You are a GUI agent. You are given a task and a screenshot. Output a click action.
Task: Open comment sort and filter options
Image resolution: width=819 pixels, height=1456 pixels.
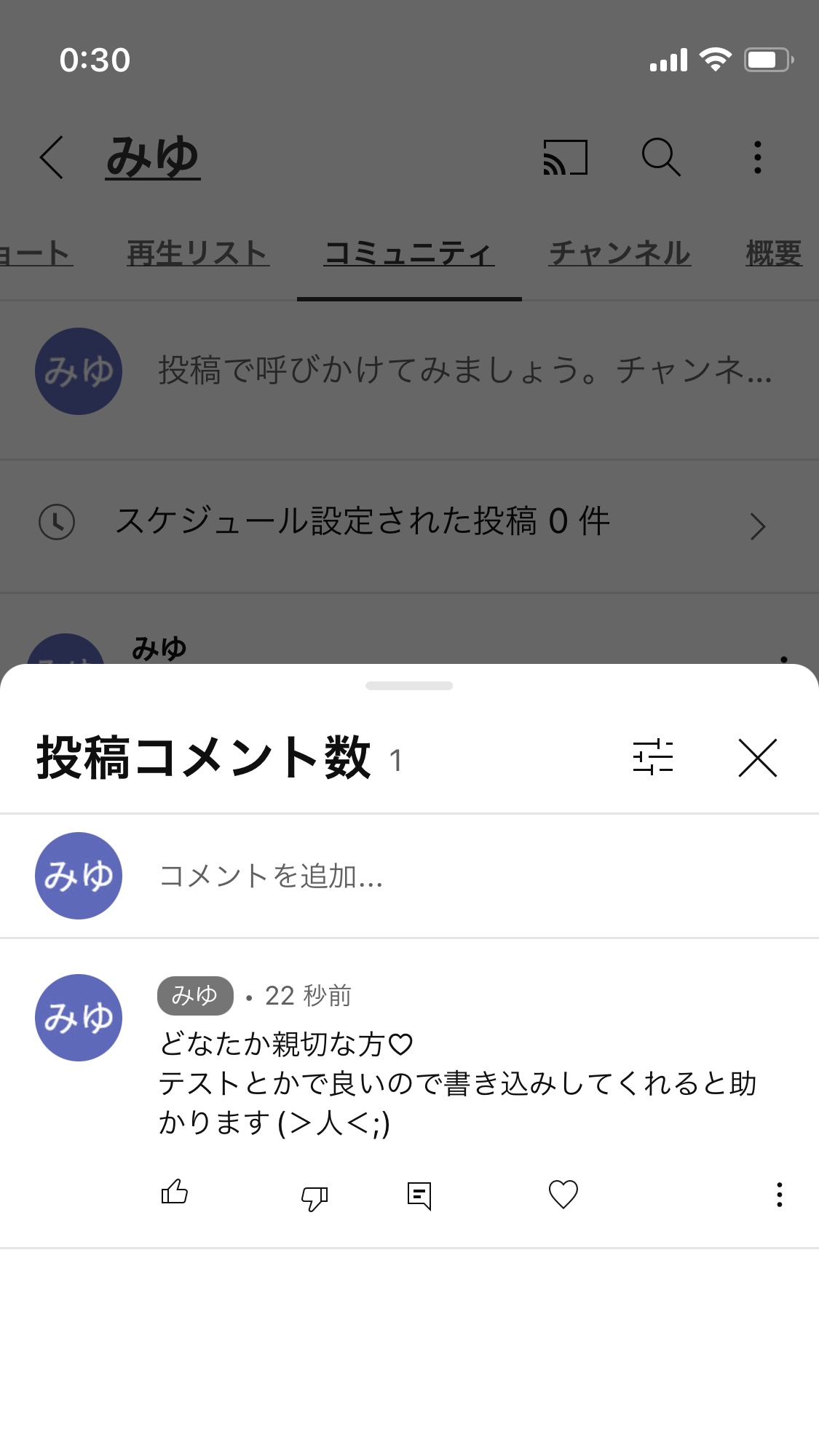tap(653, 758)
